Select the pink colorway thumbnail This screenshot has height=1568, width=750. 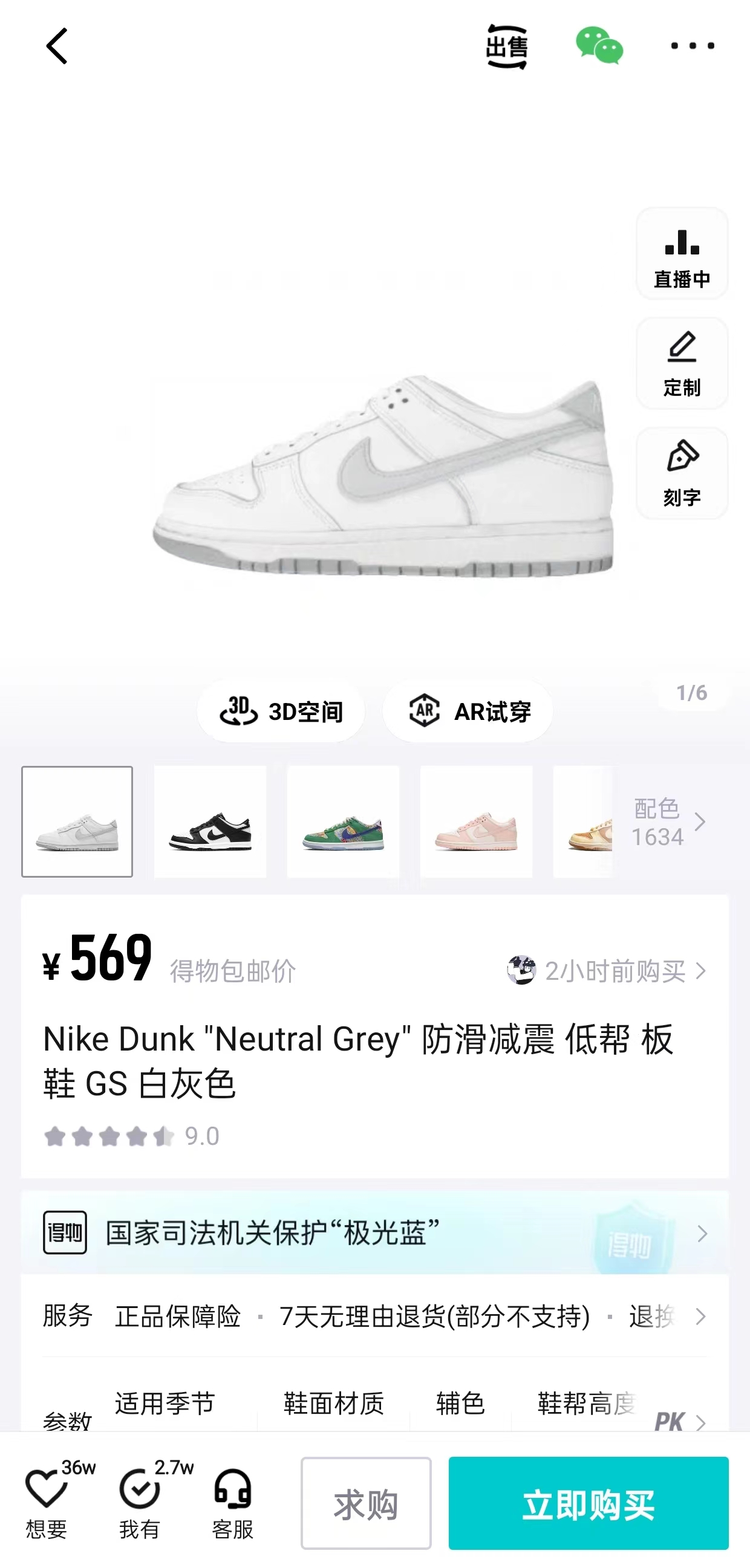(476, 821)
